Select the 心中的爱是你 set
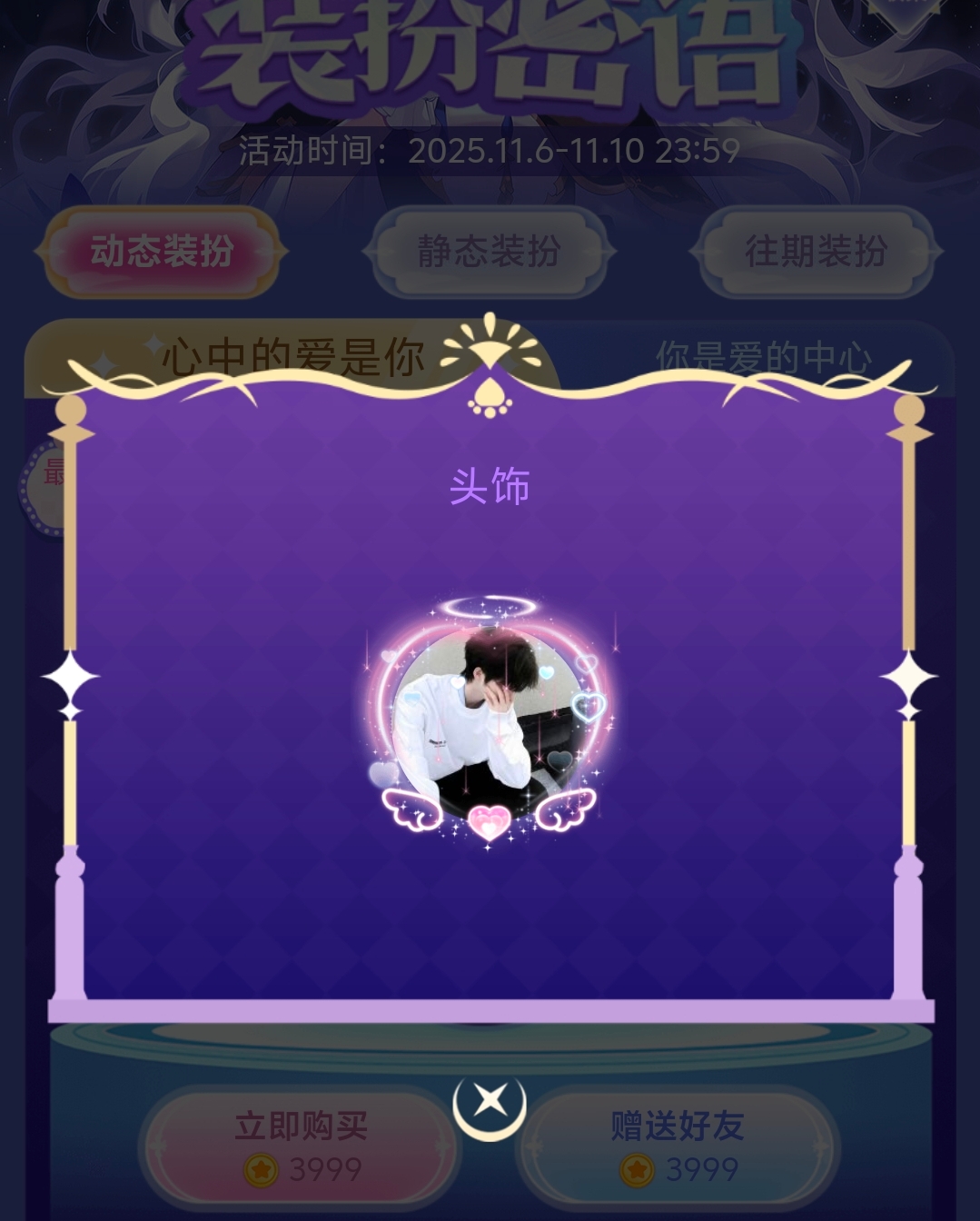Viewport: 980px width, 1221px height. [292, 358]
